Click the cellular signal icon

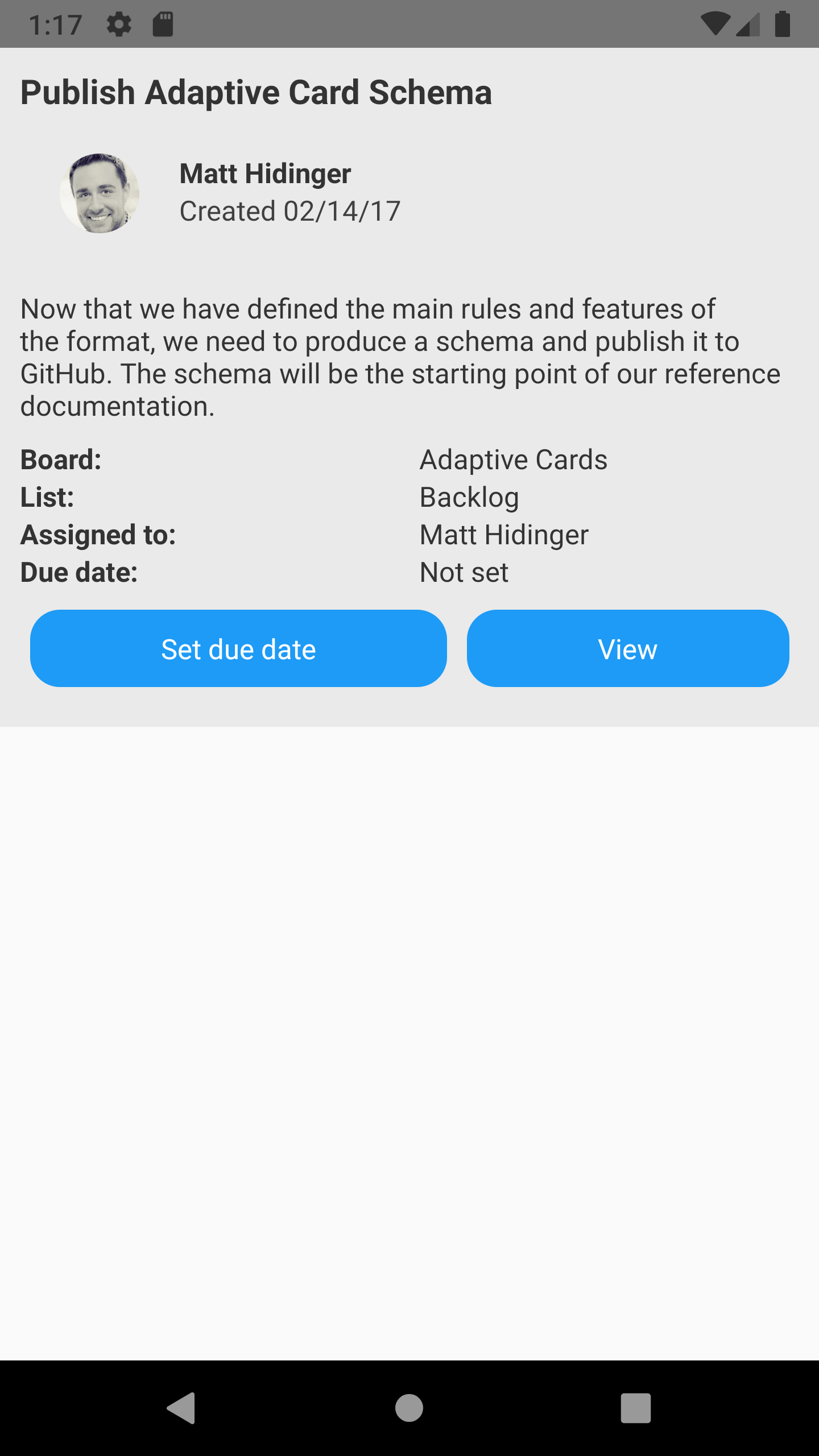pyautogui.click(x=749, y=23)
